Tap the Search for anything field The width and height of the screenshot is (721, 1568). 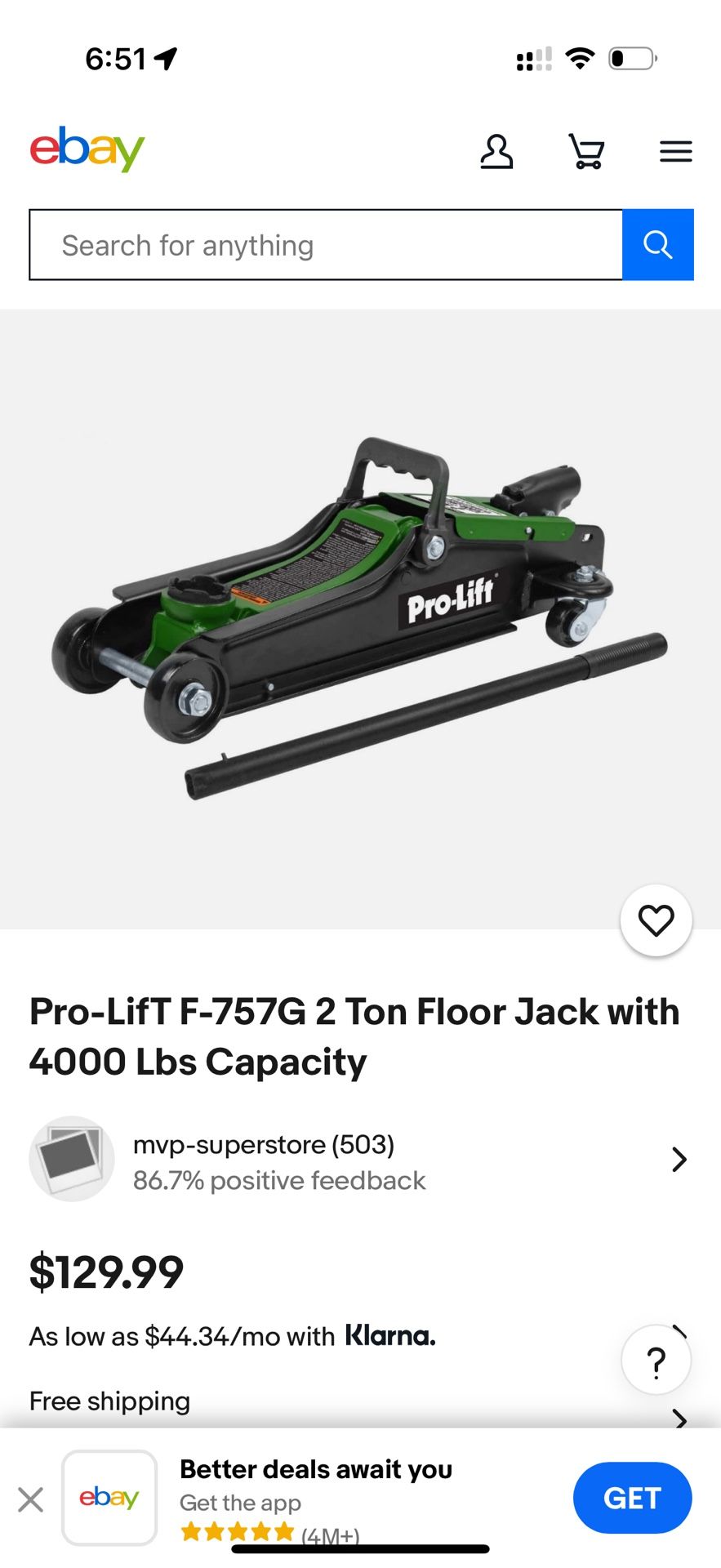[326, 245]
